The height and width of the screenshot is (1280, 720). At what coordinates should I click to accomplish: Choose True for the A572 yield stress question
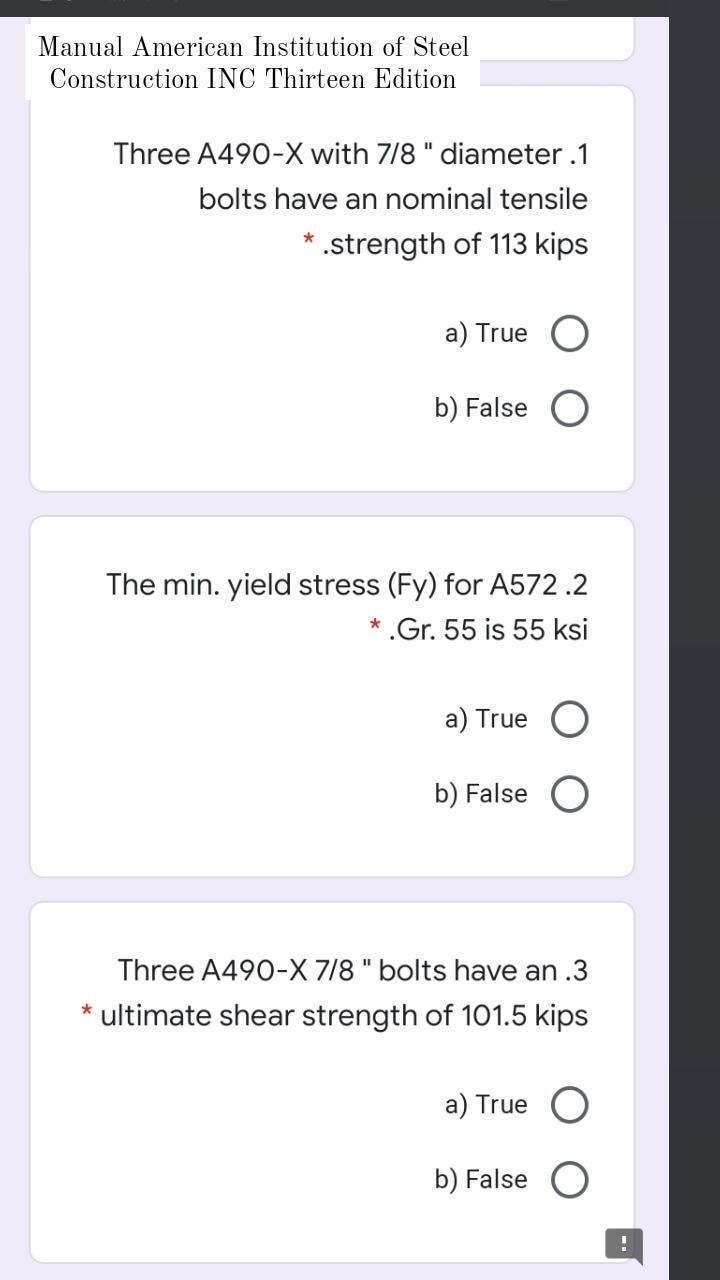pyautogui.click(x=569, y=720)
